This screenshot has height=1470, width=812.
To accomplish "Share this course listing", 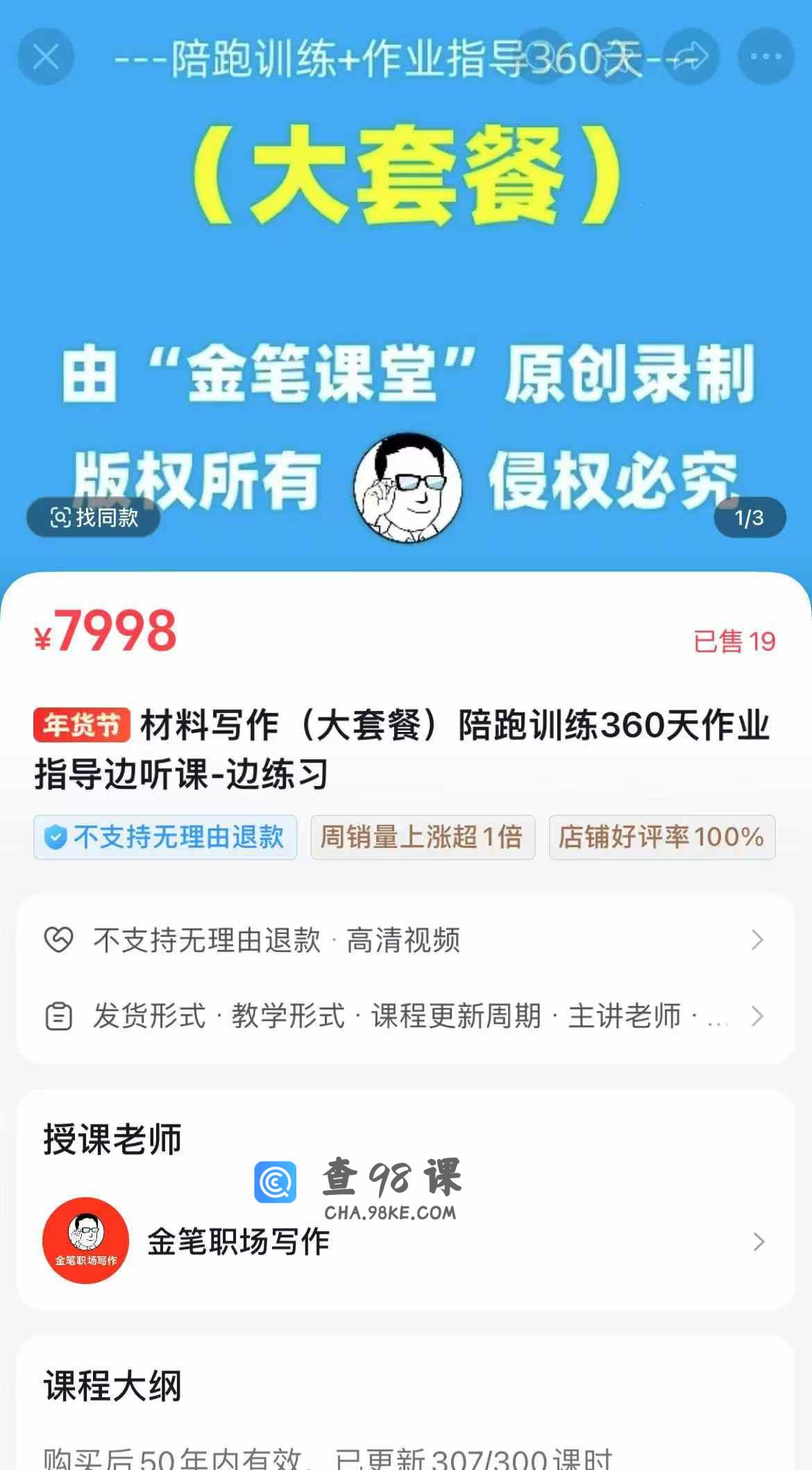I will point(691,56).
